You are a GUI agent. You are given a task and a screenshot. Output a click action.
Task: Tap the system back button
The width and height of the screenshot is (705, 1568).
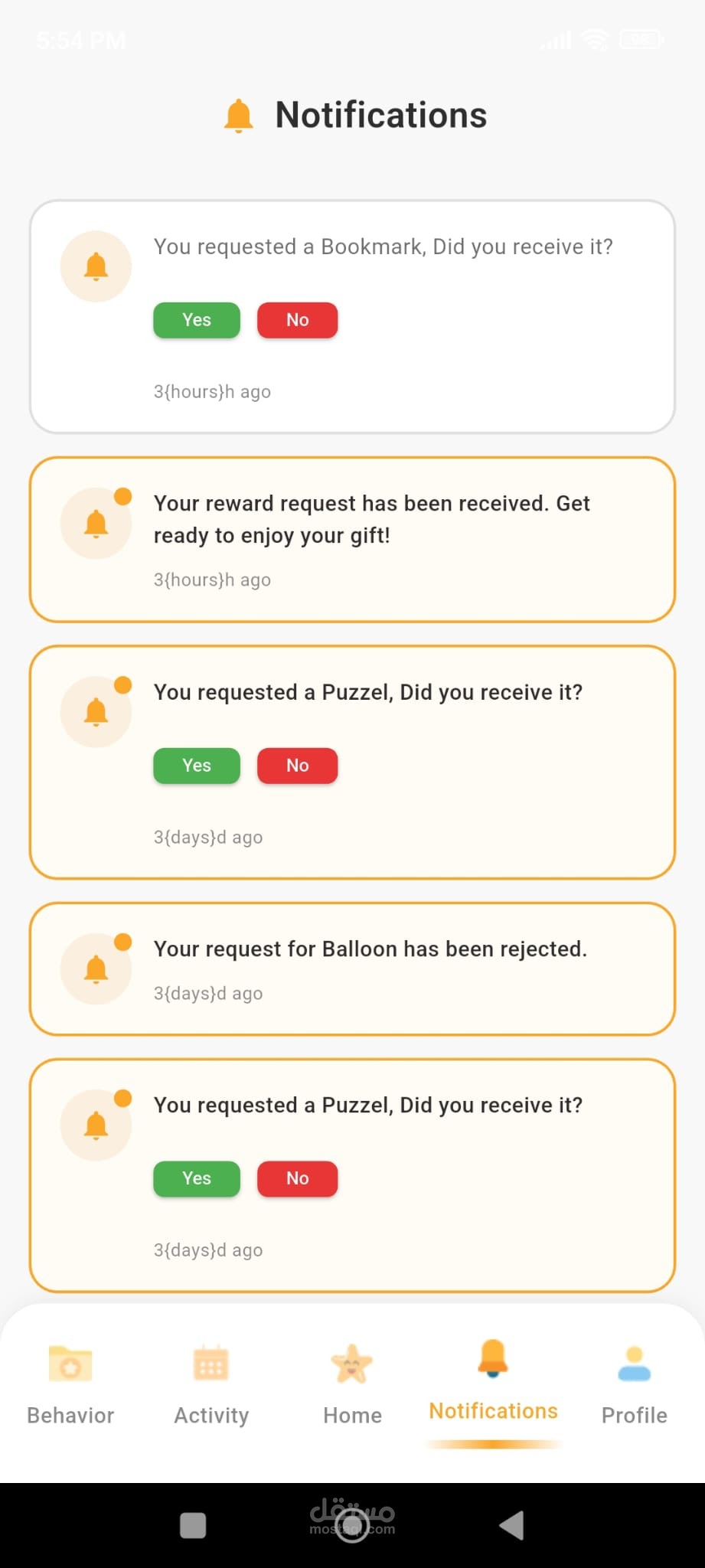click(511, 1525)
